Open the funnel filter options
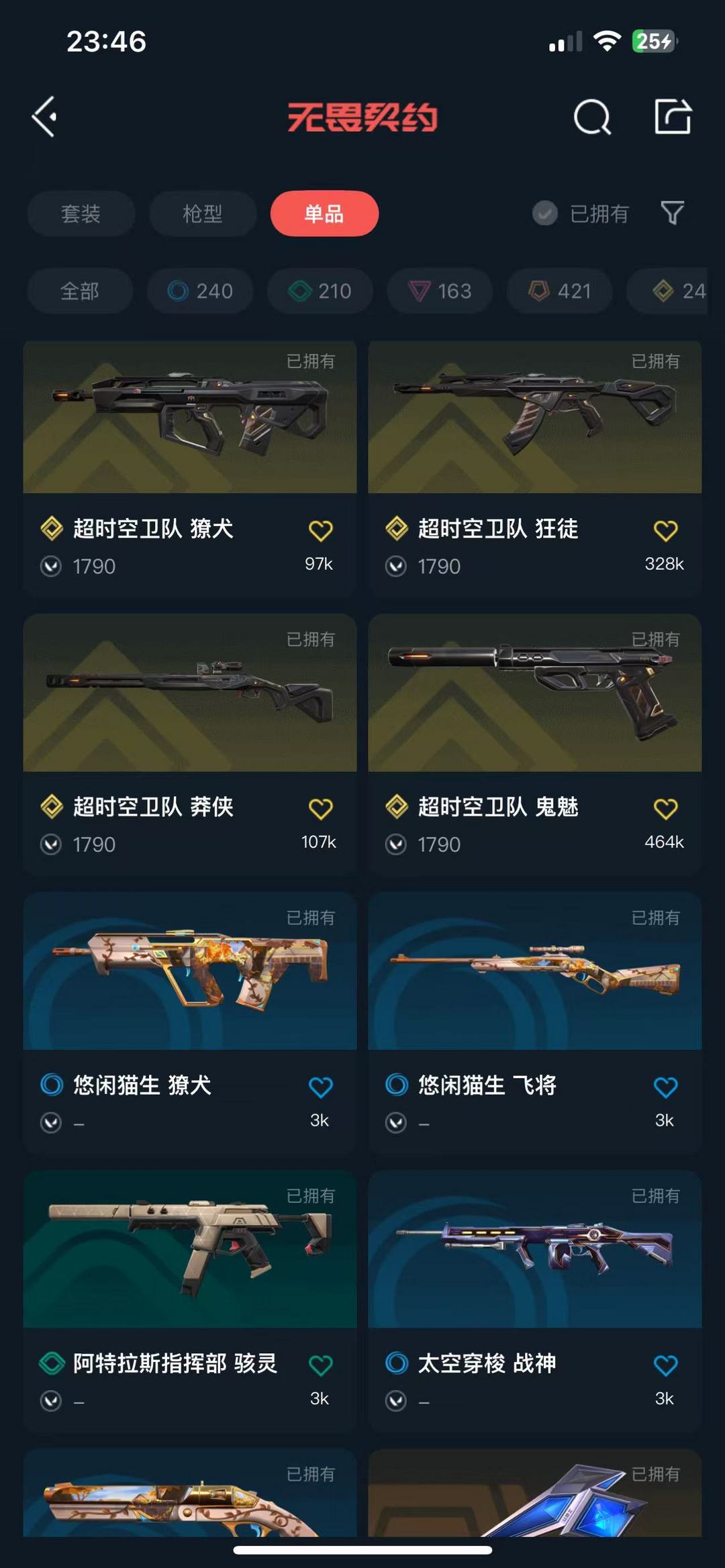This screenshot has height=1568, width=725. click(x=672, y=213)
